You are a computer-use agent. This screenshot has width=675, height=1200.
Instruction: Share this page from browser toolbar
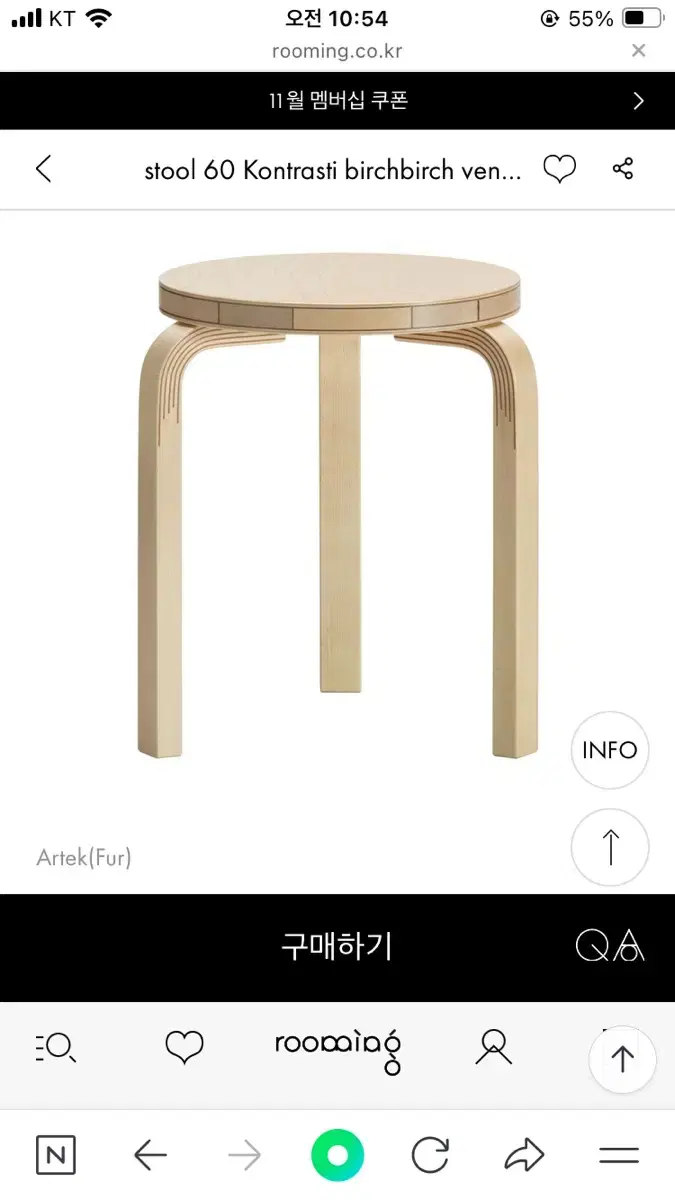pyautogui.click(x=524, y=1157)
